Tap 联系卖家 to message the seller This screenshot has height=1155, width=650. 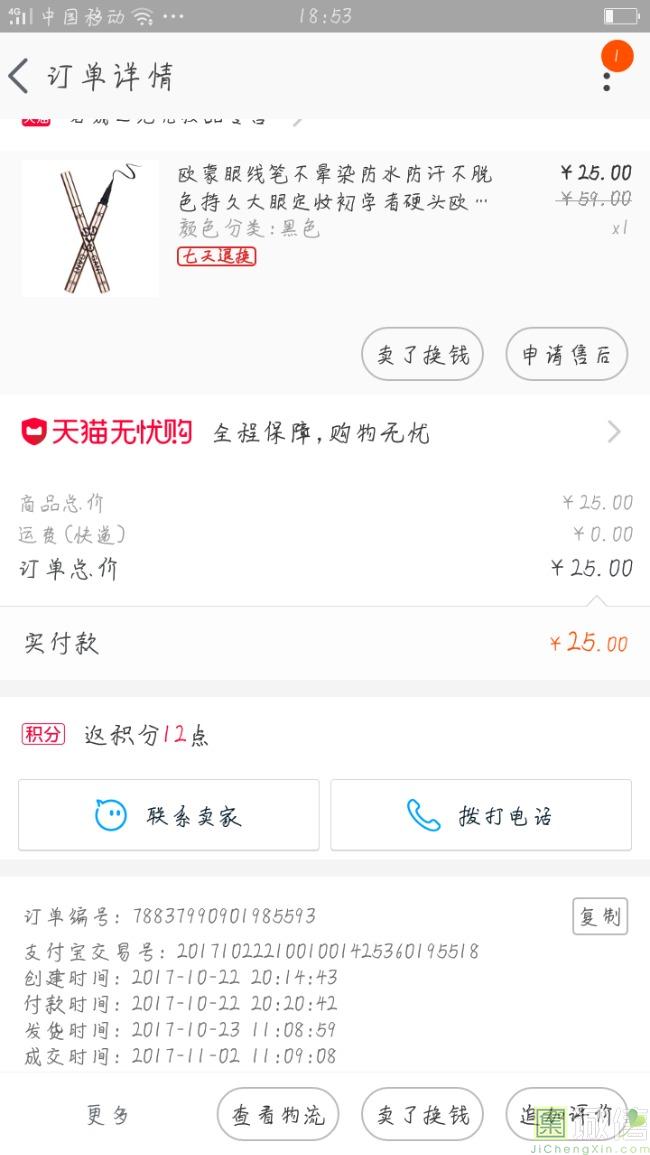click(x=169, y=815)
